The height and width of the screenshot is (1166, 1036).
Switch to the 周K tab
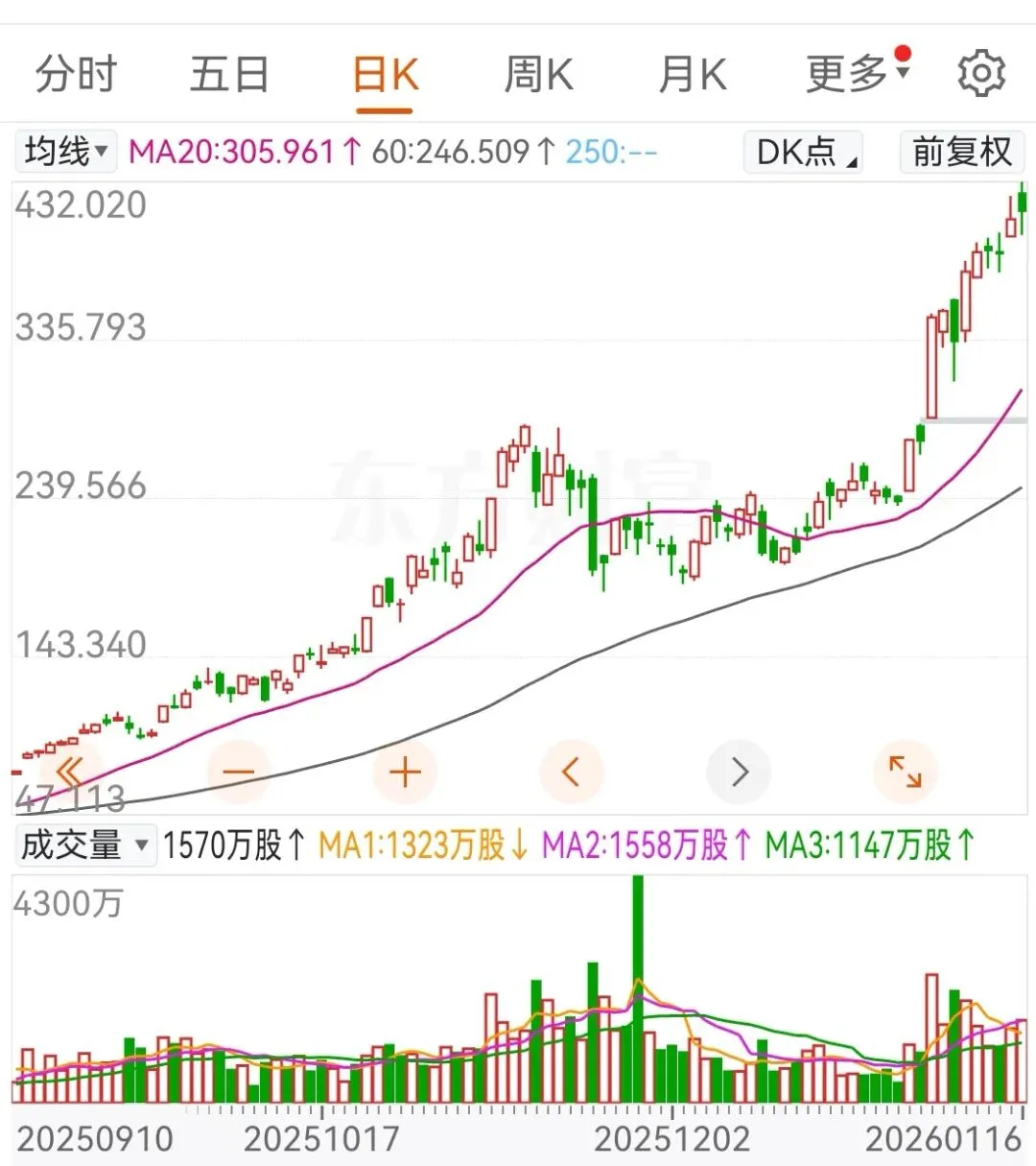point(538,74)
